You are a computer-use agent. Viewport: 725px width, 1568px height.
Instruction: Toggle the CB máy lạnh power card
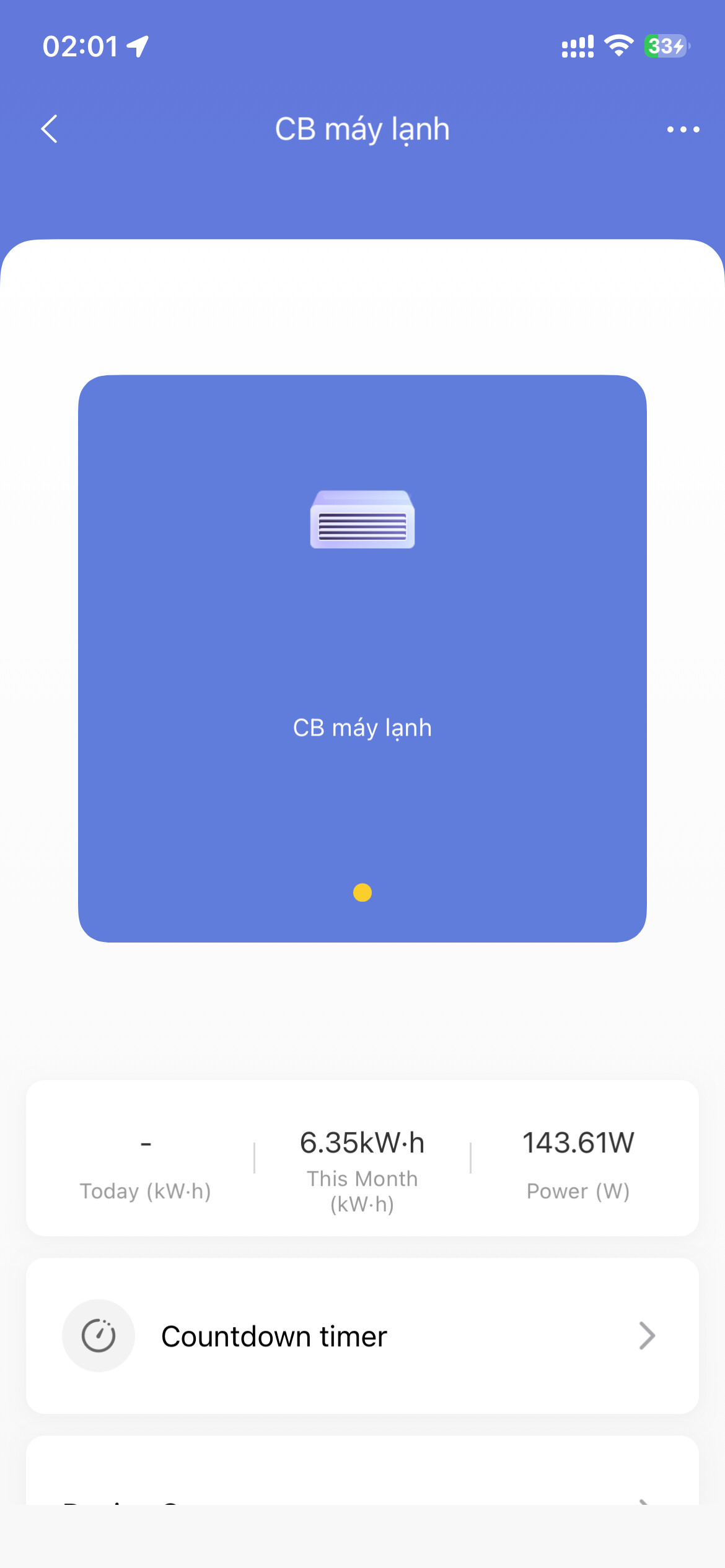[x=362, y=658]
